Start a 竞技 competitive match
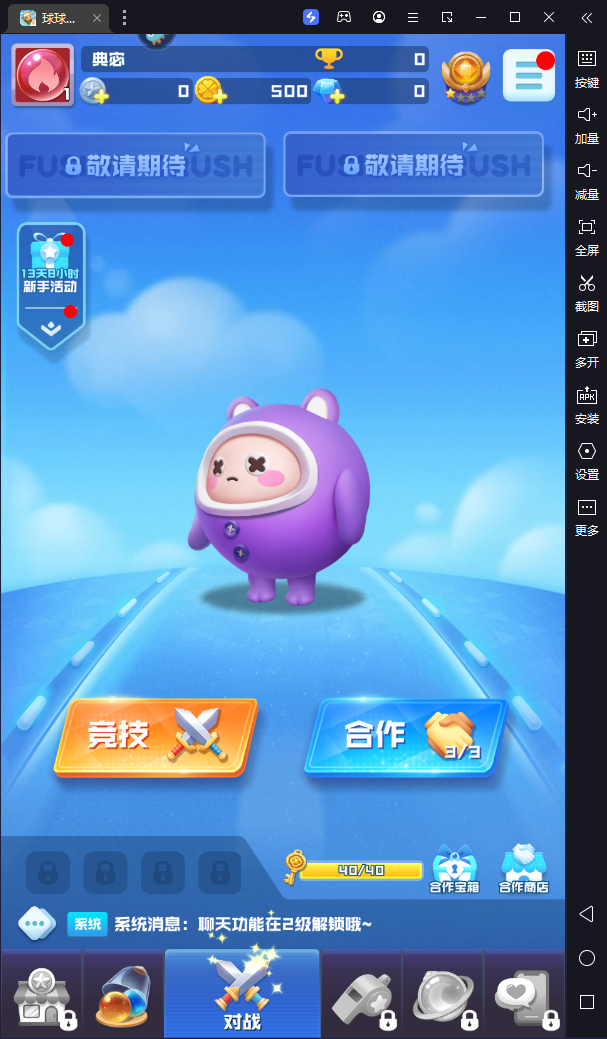Viewport: 607px width, 1039px height. (155, 737)
